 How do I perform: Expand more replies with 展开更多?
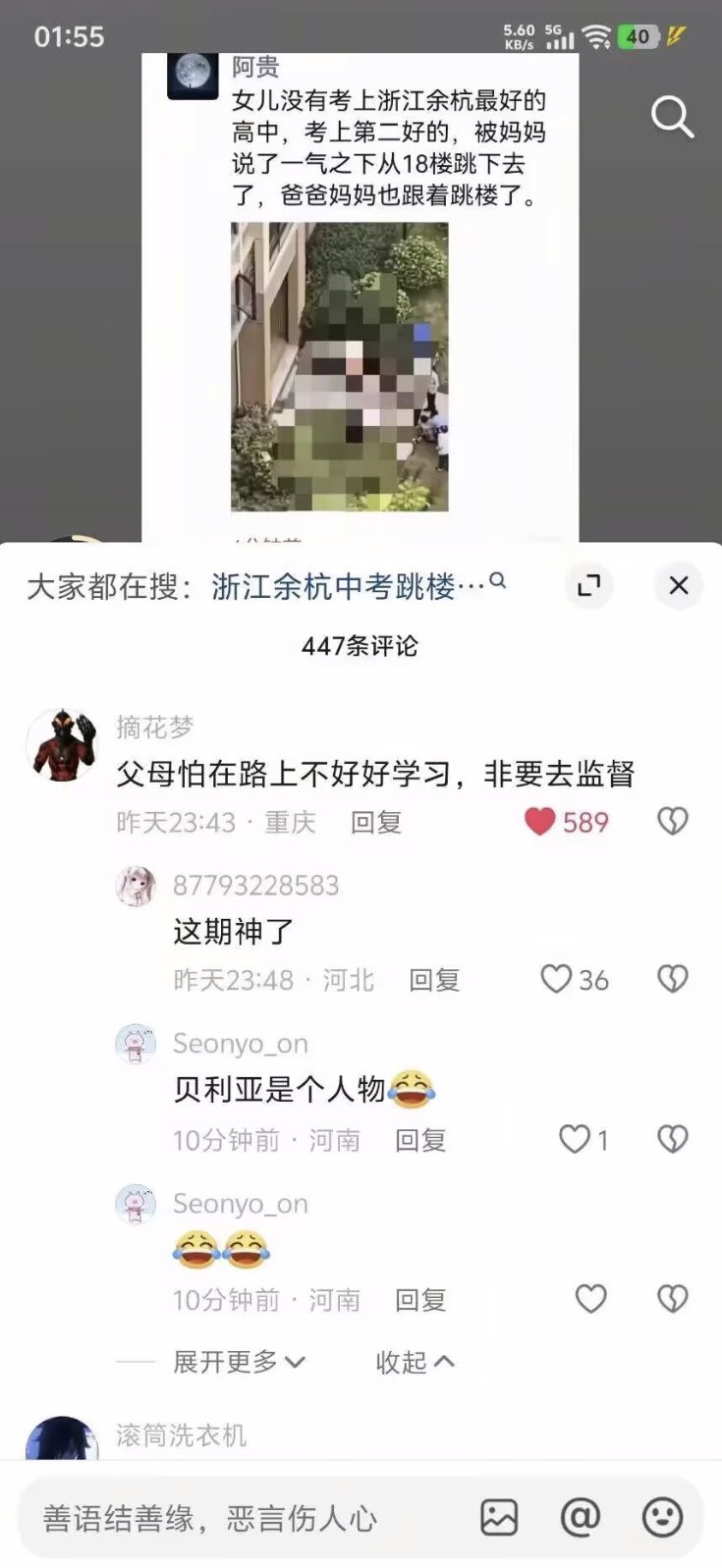(240, 1362)
